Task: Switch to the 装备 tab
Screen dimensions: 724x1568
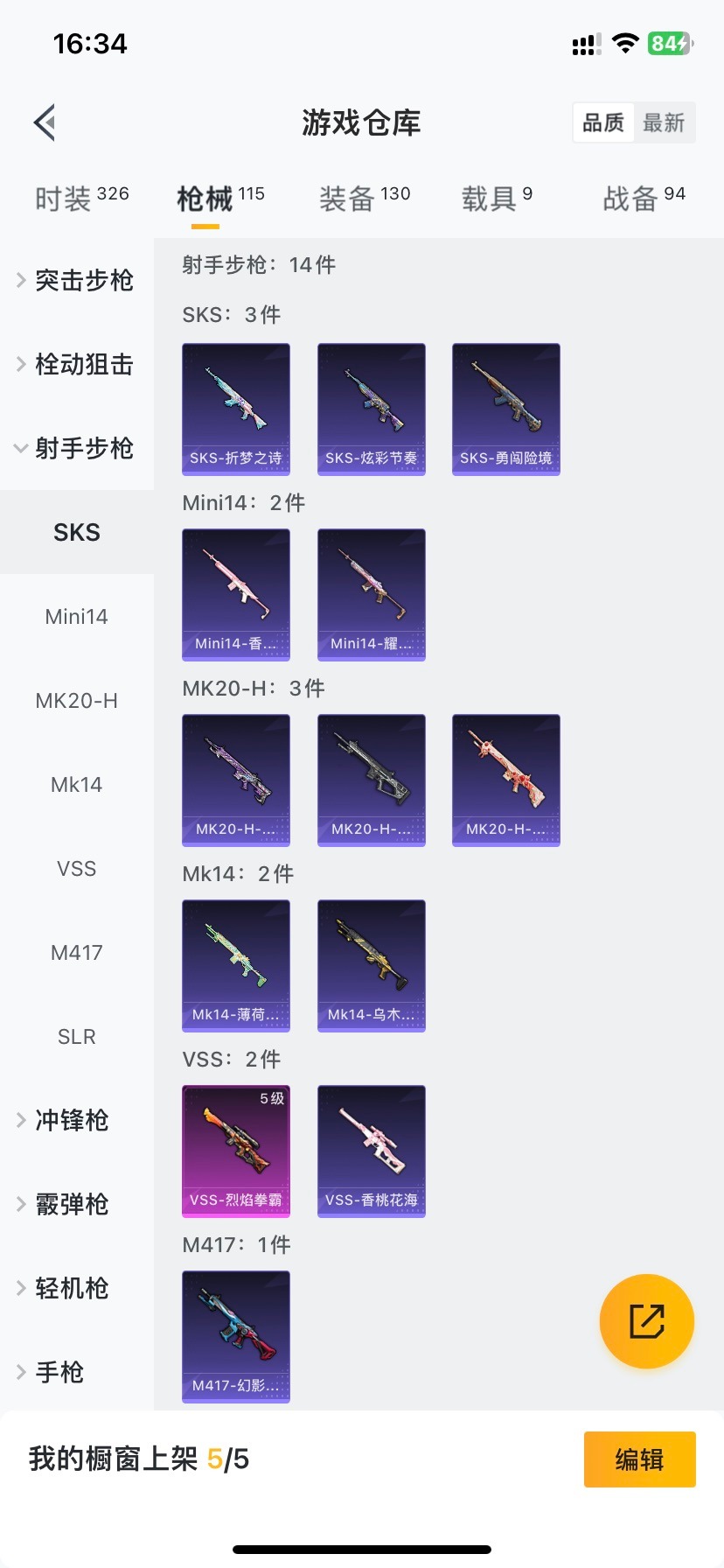Action: (364, 199)
